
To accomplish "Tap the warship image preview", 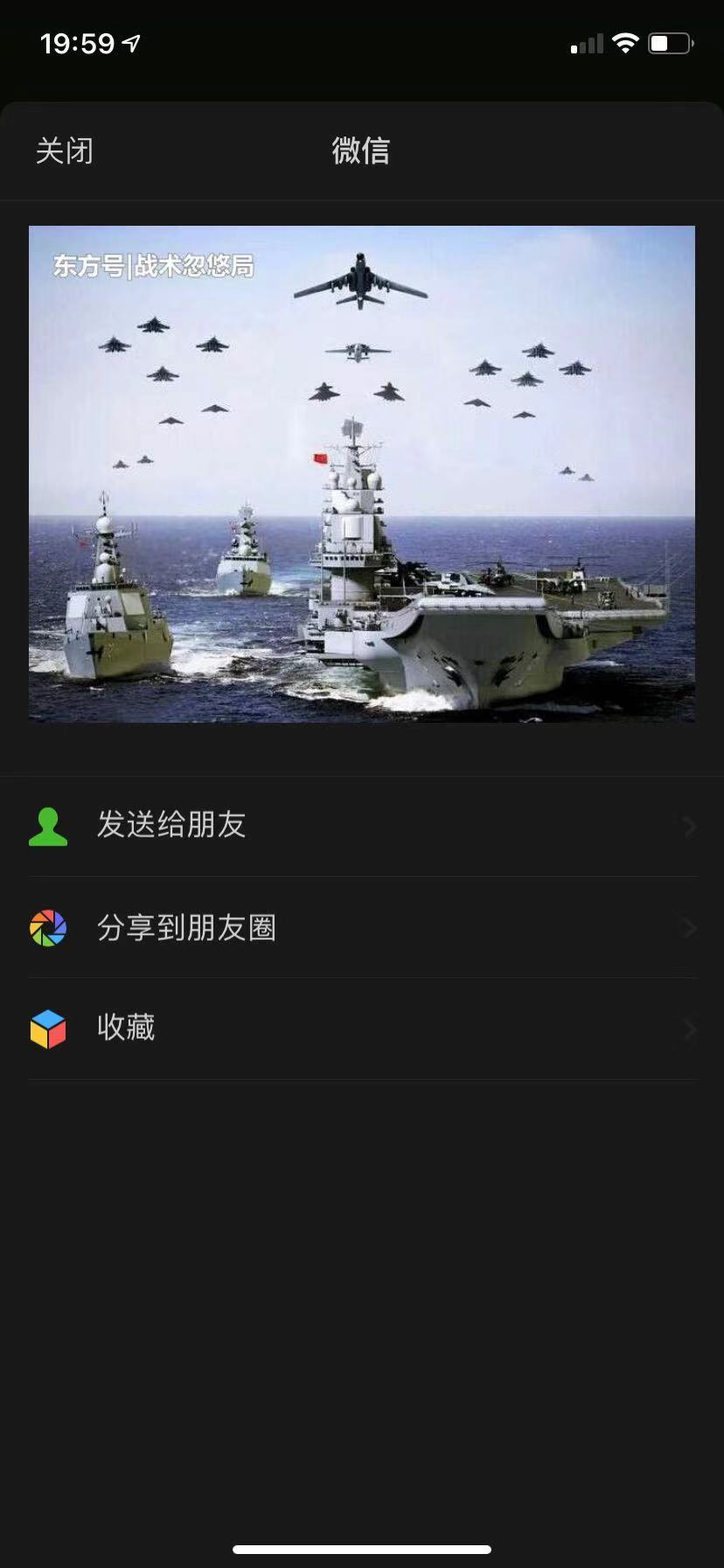I will (362, 472).
